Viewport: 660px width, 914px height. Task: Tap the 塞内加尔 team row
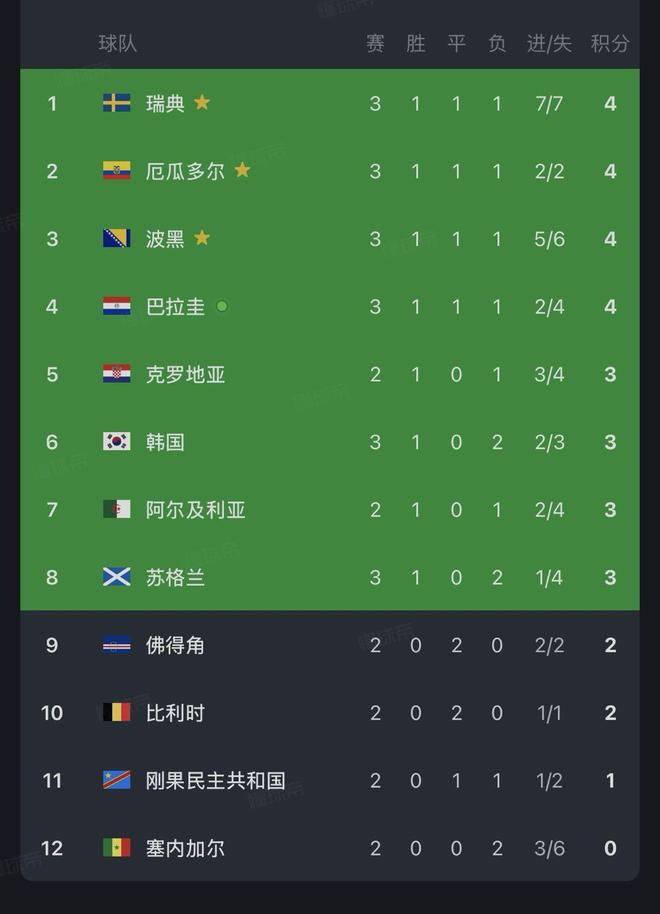point(330,848)
